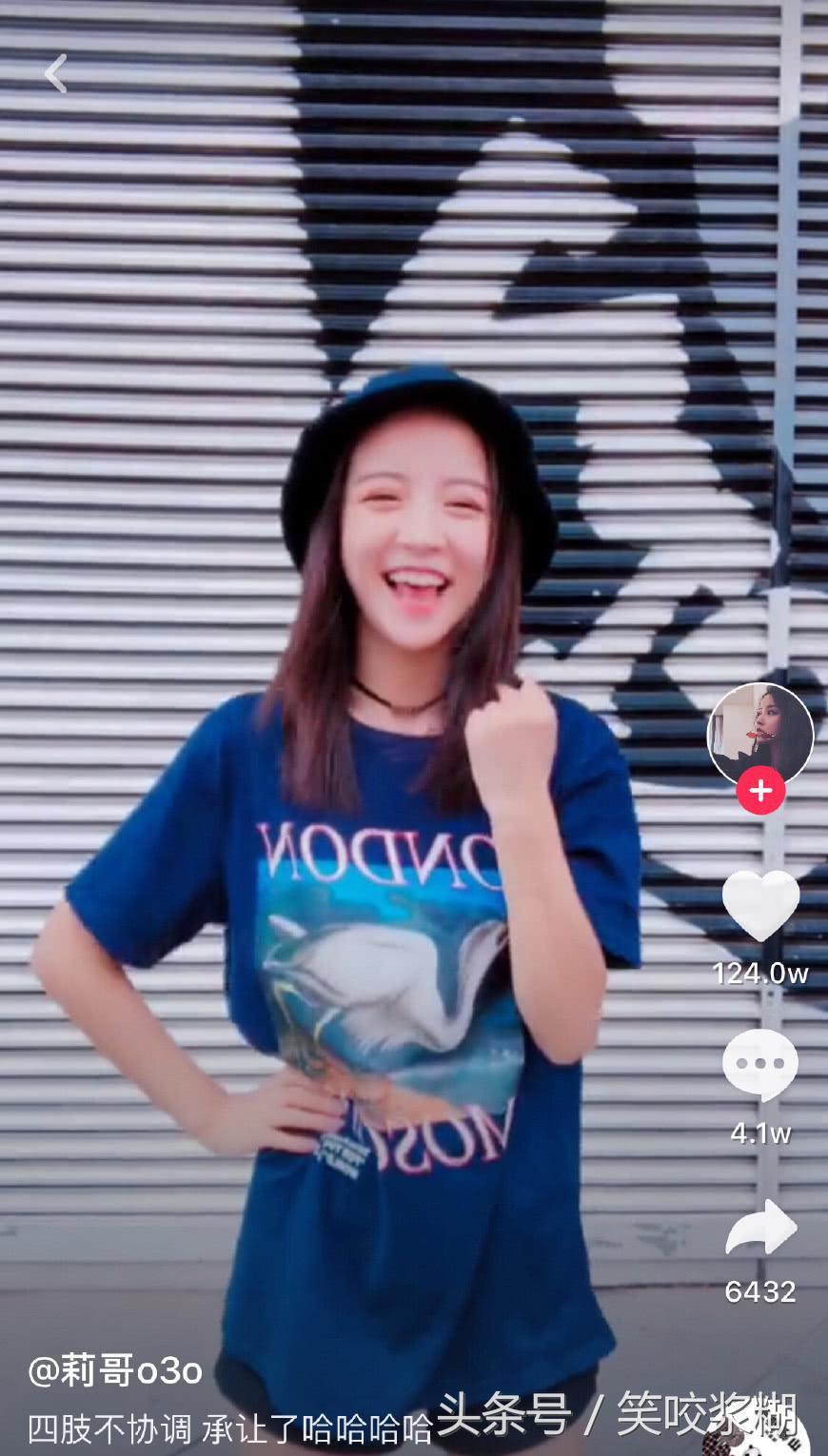Open the @莉哥o3o username link
Screen dimensions: 828x1456
pos(115,1370)
